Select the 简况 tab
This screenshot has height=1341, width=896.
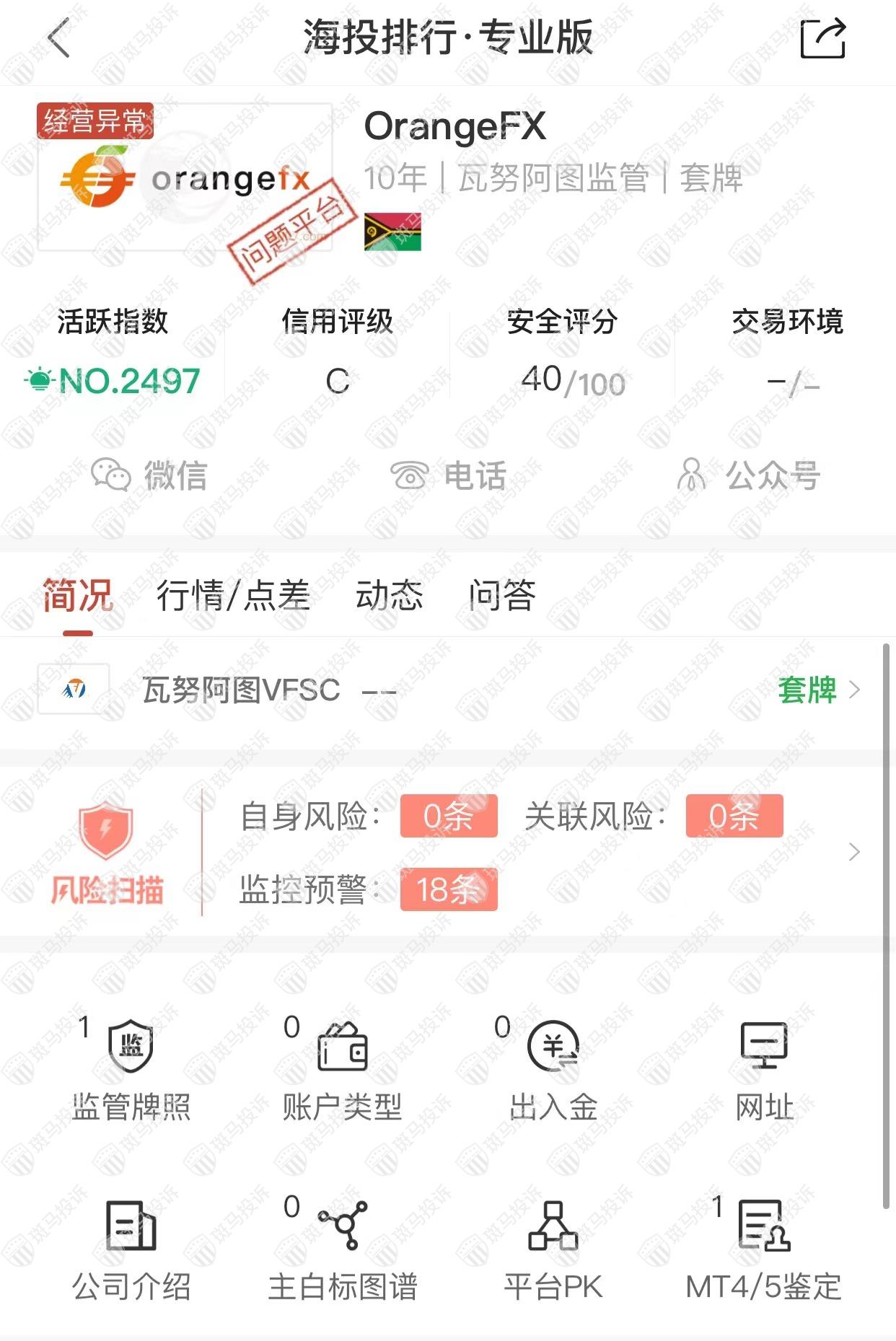coord(77,596)
